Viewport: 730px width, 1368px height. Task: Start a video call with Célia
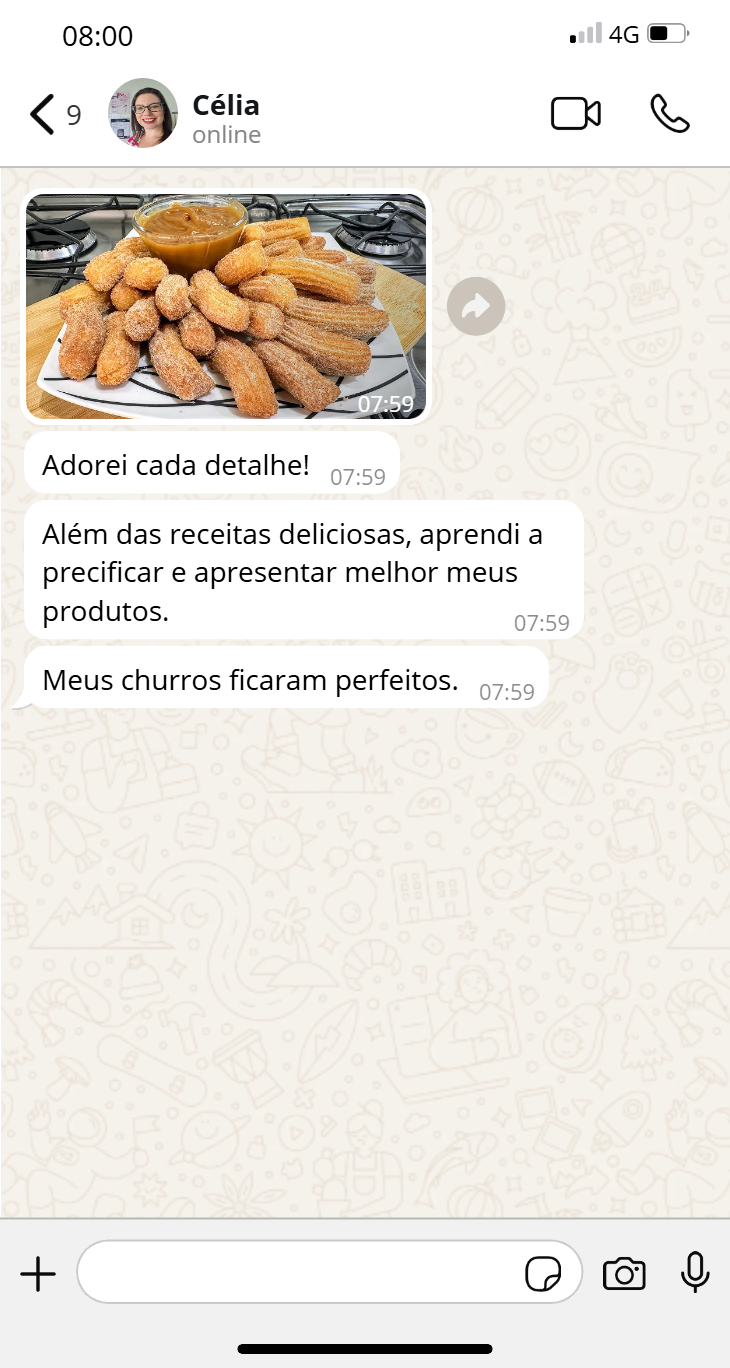(x=576, y=114)
